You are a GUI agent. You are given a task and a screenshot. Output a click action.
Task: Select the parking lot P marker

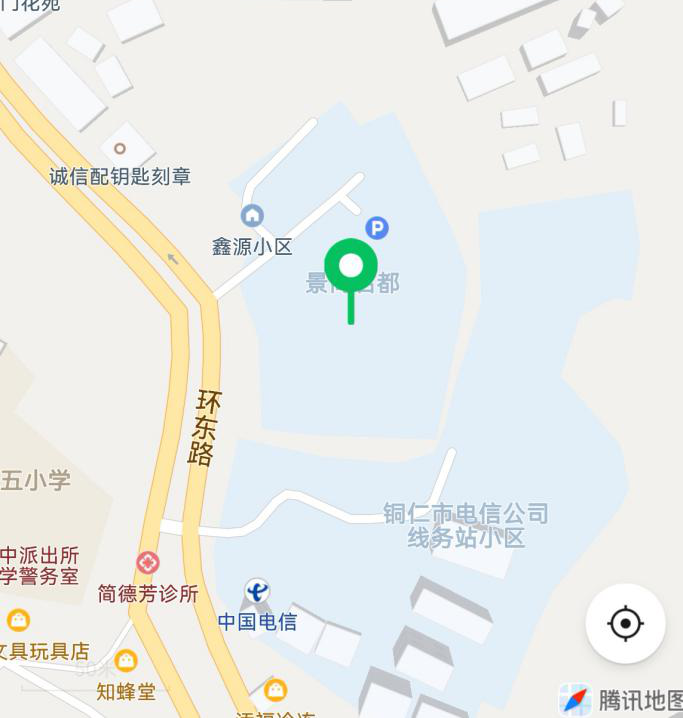click(376, 228)
